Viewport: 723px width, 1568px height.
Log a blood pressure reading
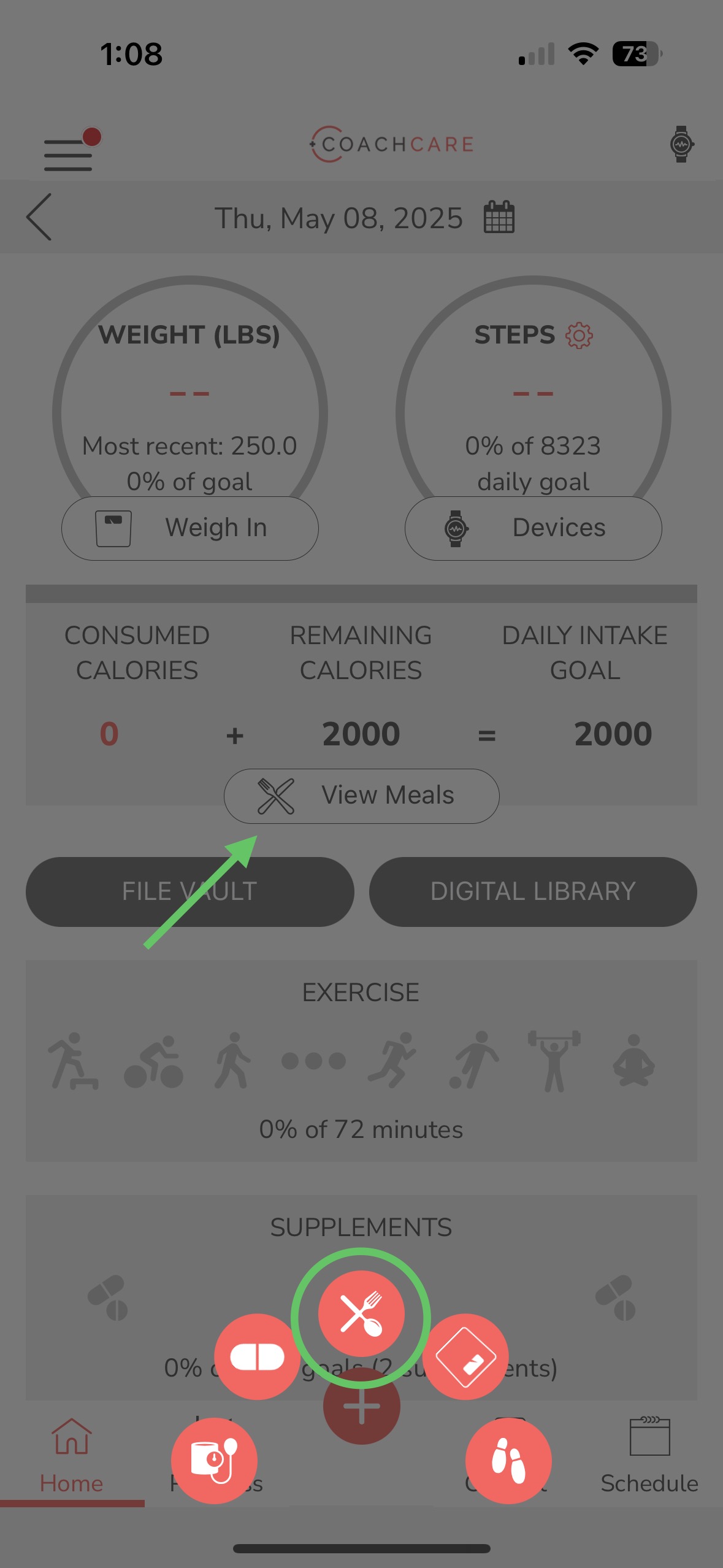tap(214, 1460)
